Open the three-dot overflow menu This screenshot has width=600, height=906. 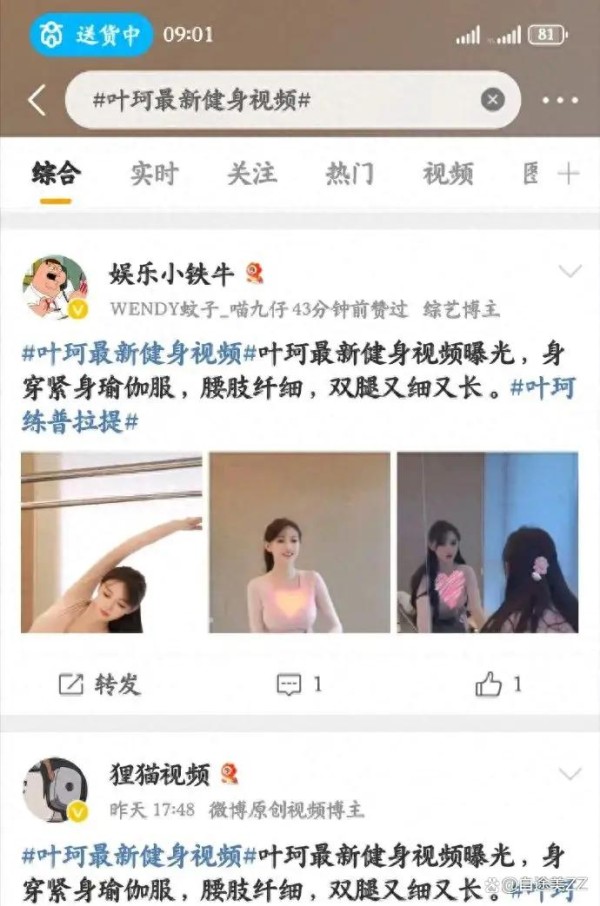[x=559, y=100]
